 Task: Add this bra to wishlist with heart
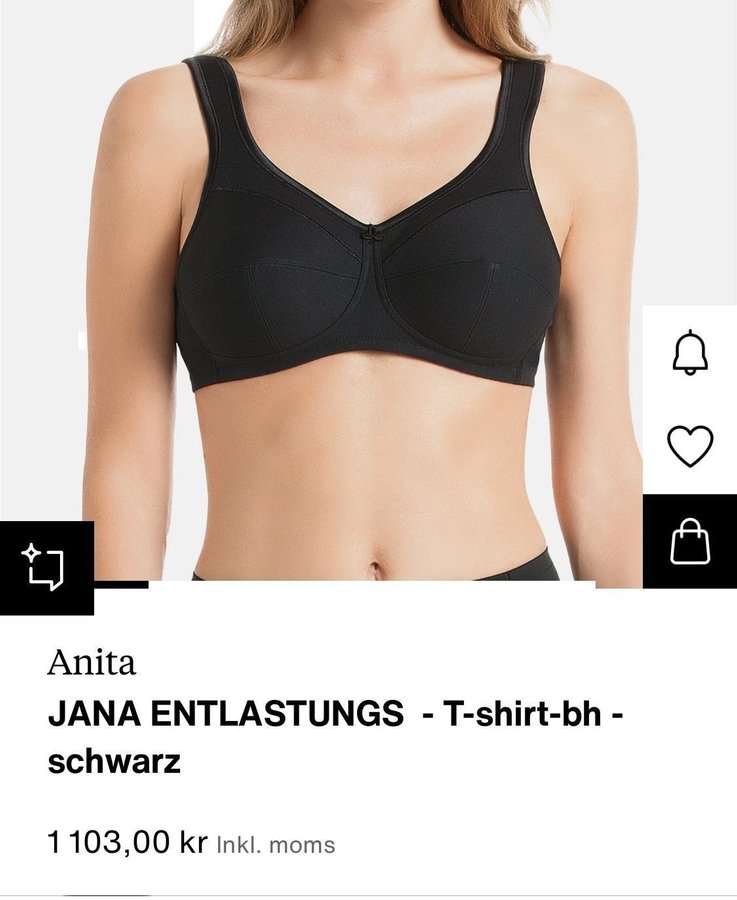point(689,446)
